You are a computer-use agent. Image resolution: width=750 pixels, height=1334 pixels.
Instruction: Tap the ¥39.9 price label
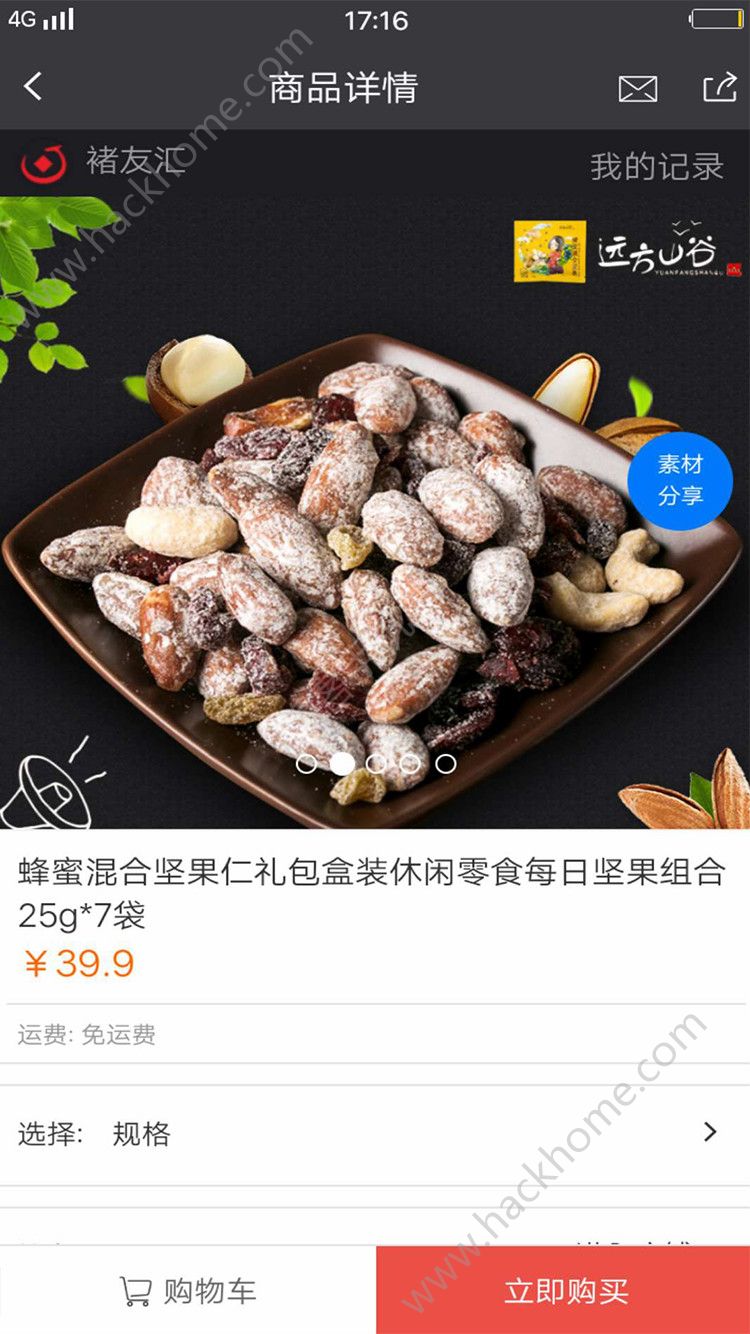80,965
